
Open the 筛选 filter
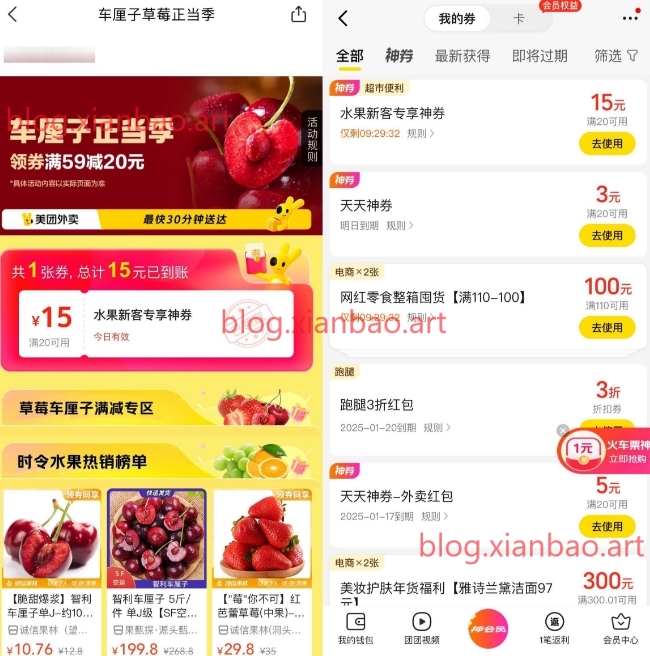click(614, 56)
